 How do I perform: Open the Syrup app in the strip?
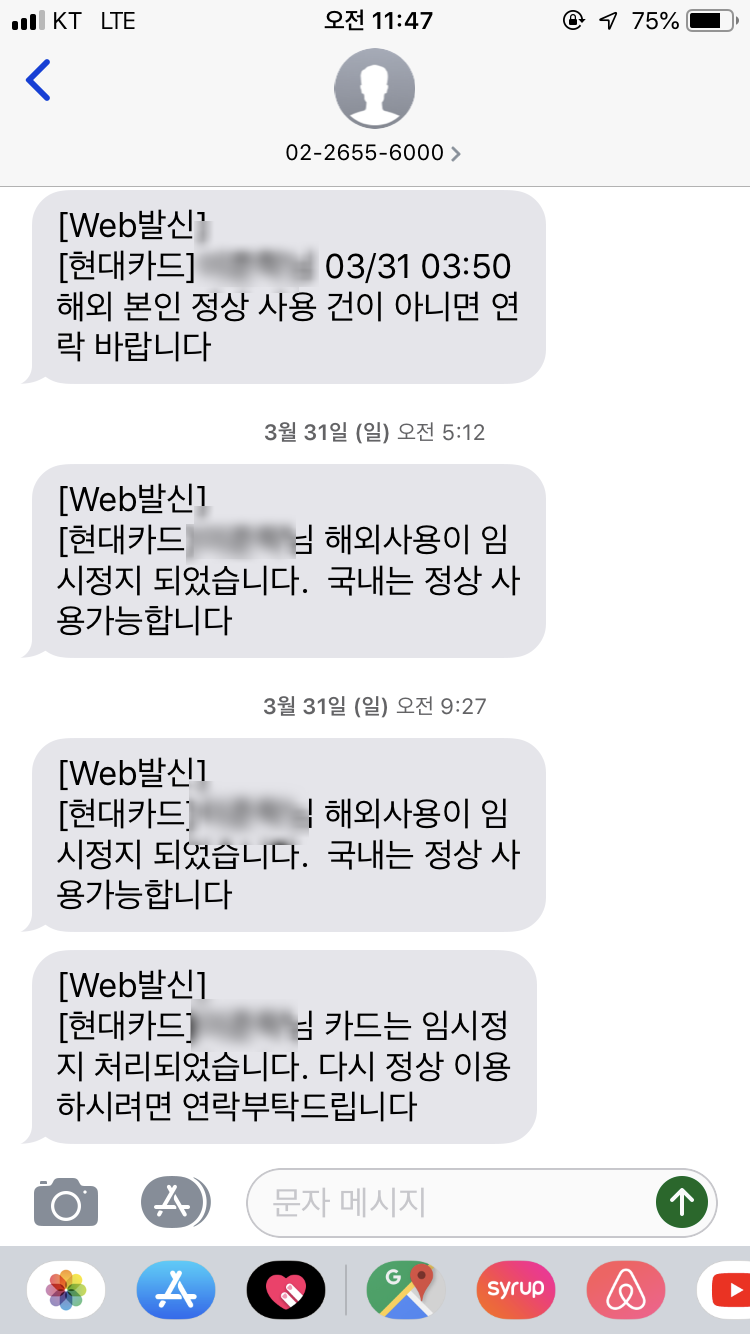tap(516, 1291)
